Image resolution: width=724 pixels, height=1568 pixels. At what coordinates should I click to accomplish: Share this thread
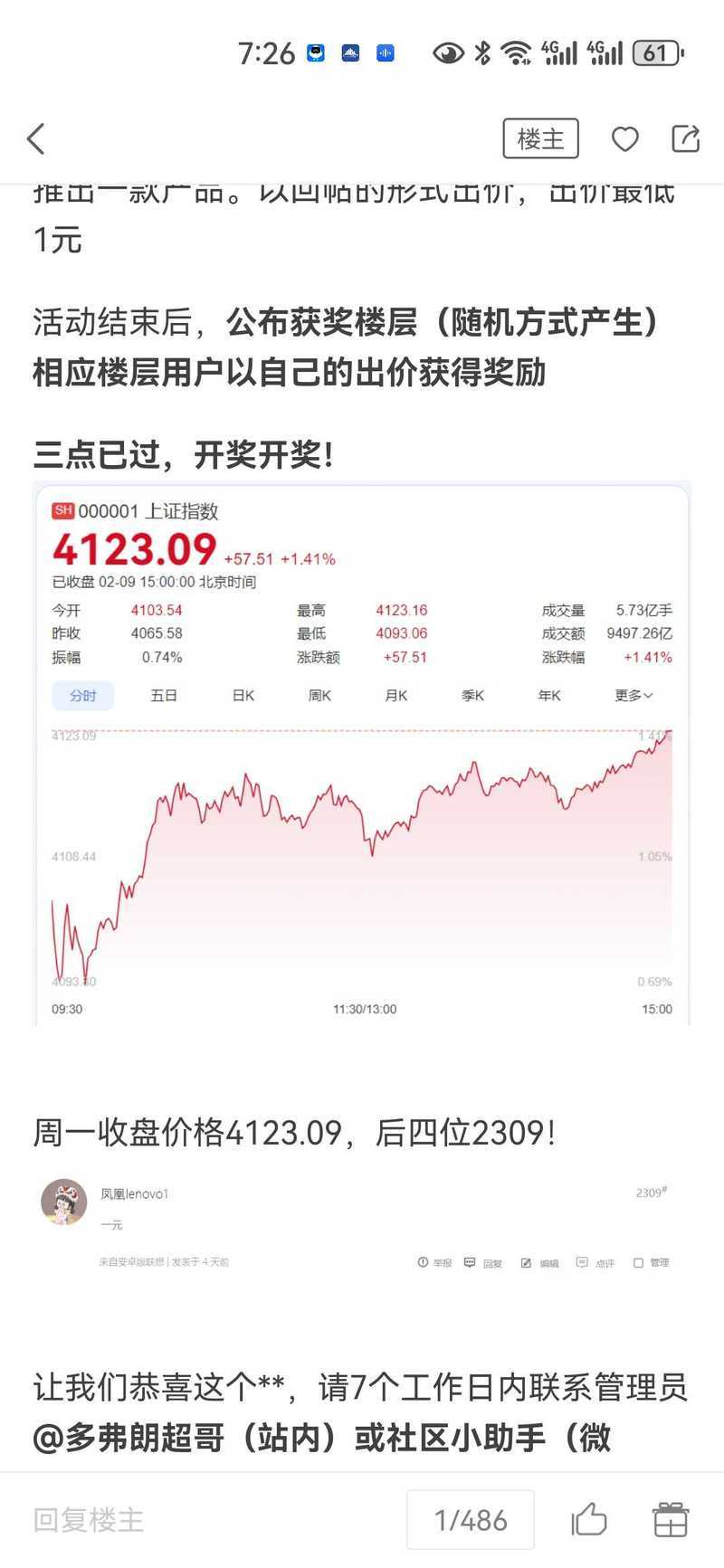[686, 139]
